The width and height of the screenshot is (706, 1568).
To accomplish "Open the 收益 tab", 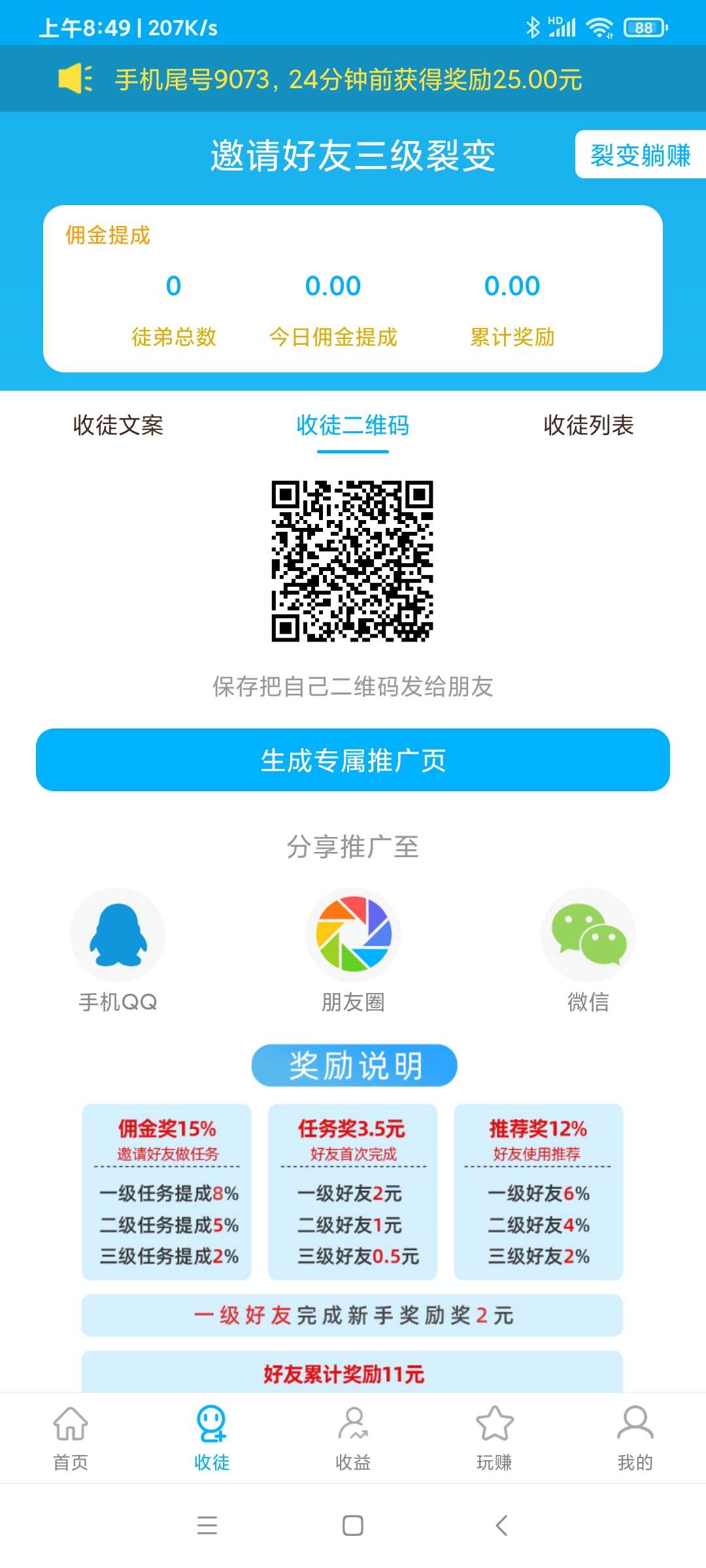I will [x=353, y=1438].
